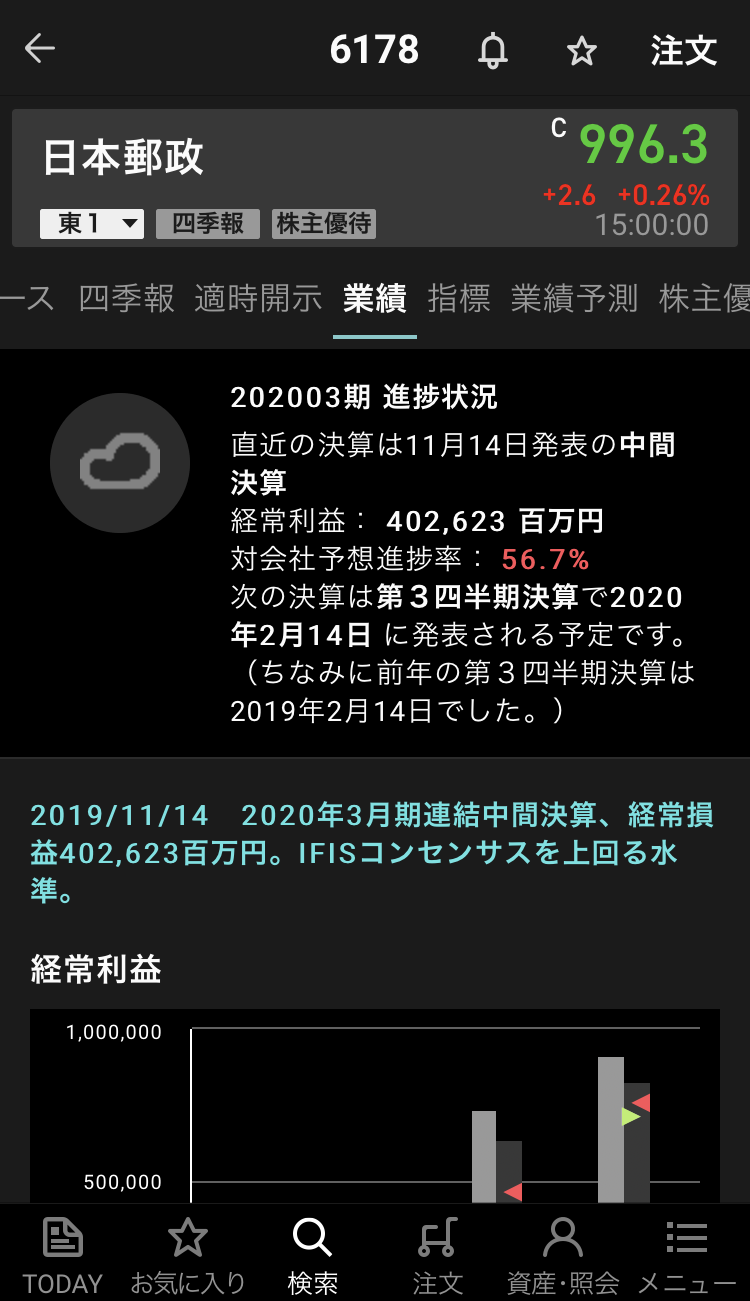Go to TODAY in bottom navigation
750x1301 pixels.
pos(63,1255)
